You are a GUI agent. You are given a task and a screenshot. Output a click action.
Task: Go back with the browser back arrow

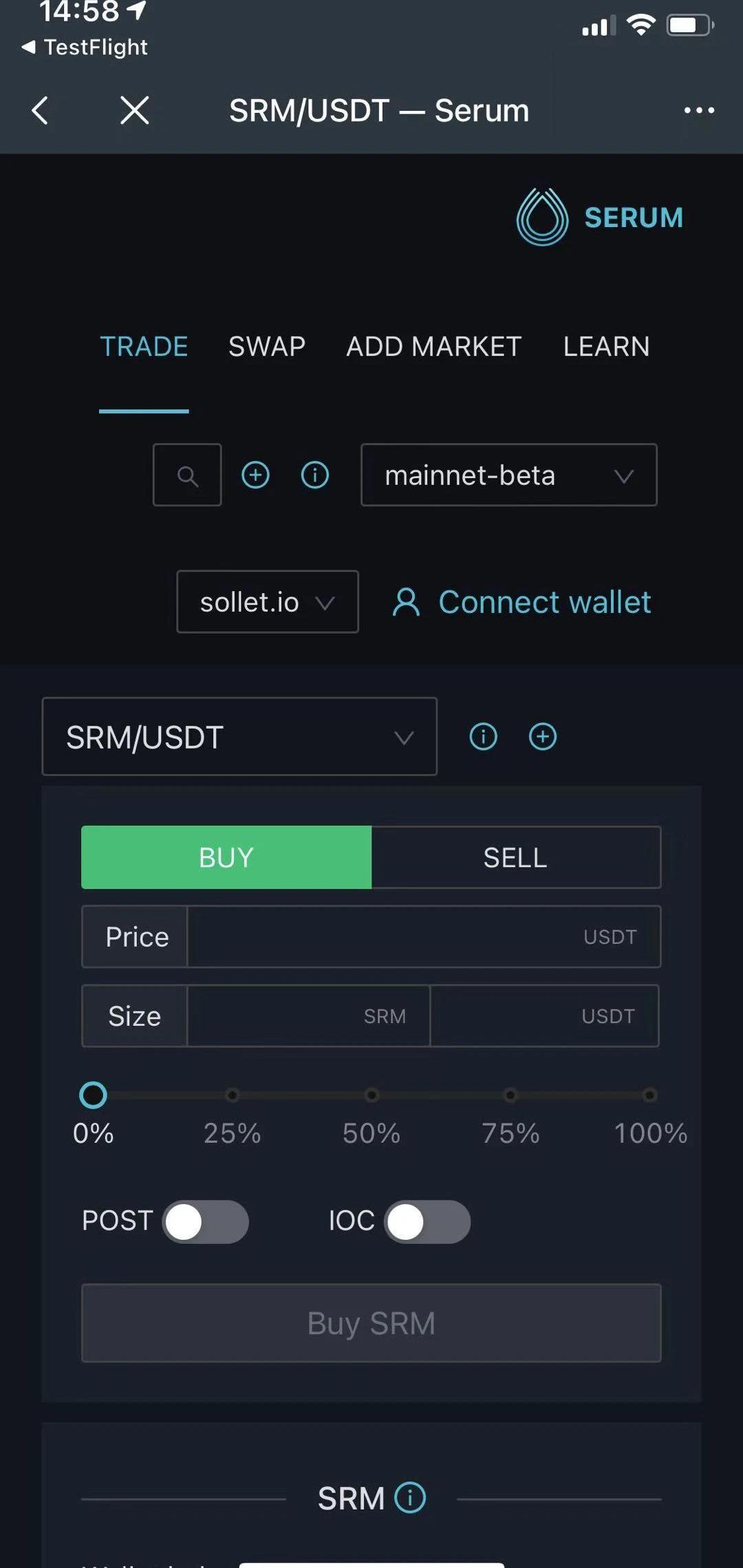coord(40,110)
